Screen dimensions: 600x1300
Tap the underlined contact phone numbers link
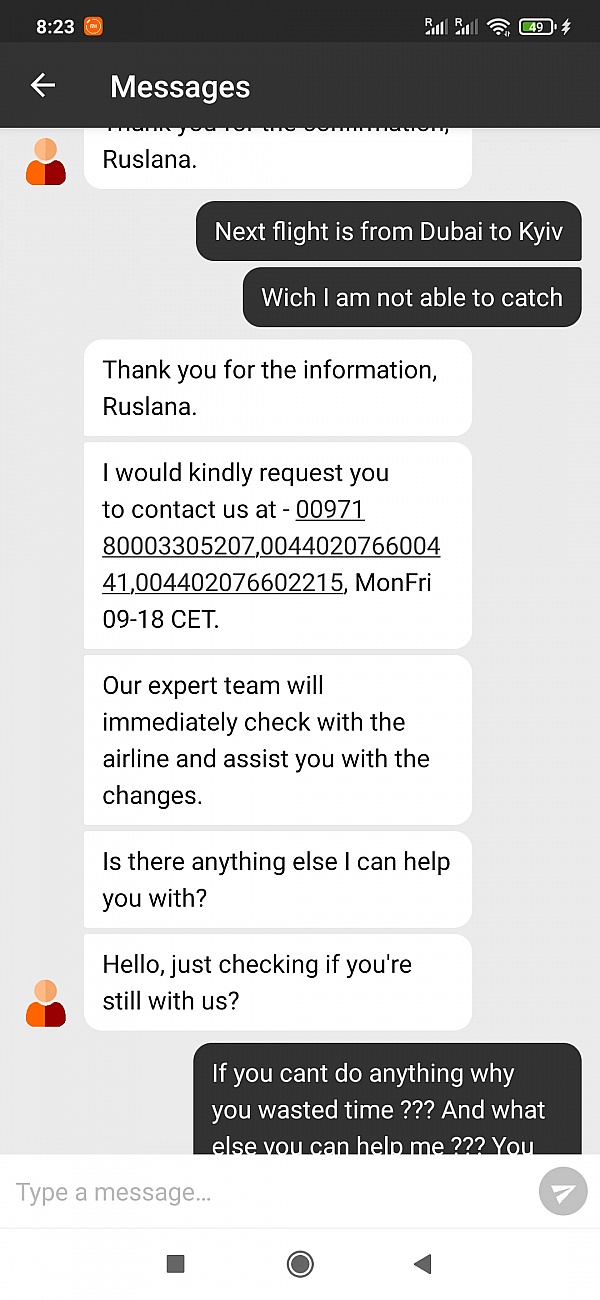coord(270,547)
